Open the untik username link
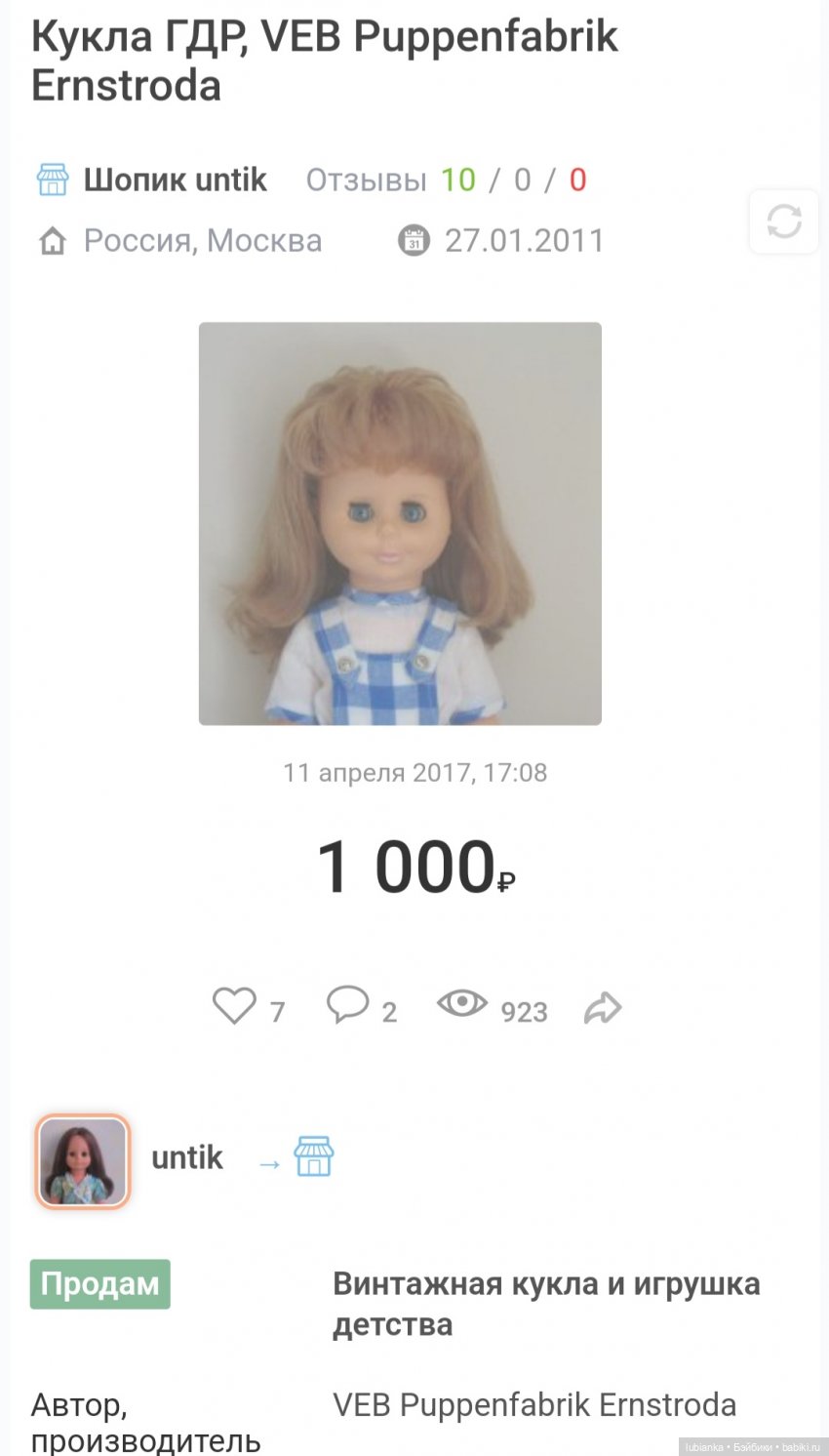 coord(186,1157)
